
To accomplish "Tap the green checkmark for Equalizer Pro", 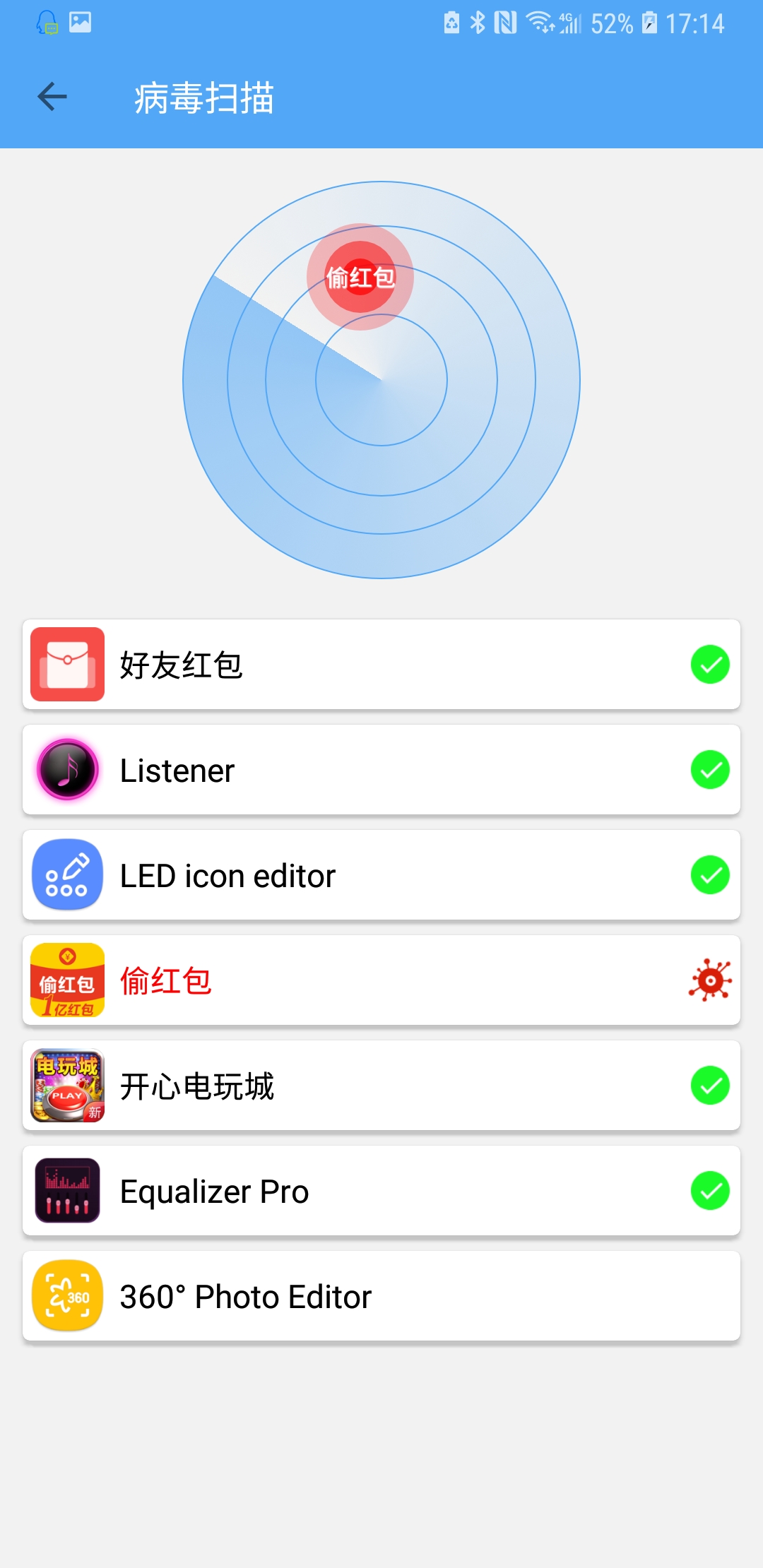I will click(x=710, y=1191).
